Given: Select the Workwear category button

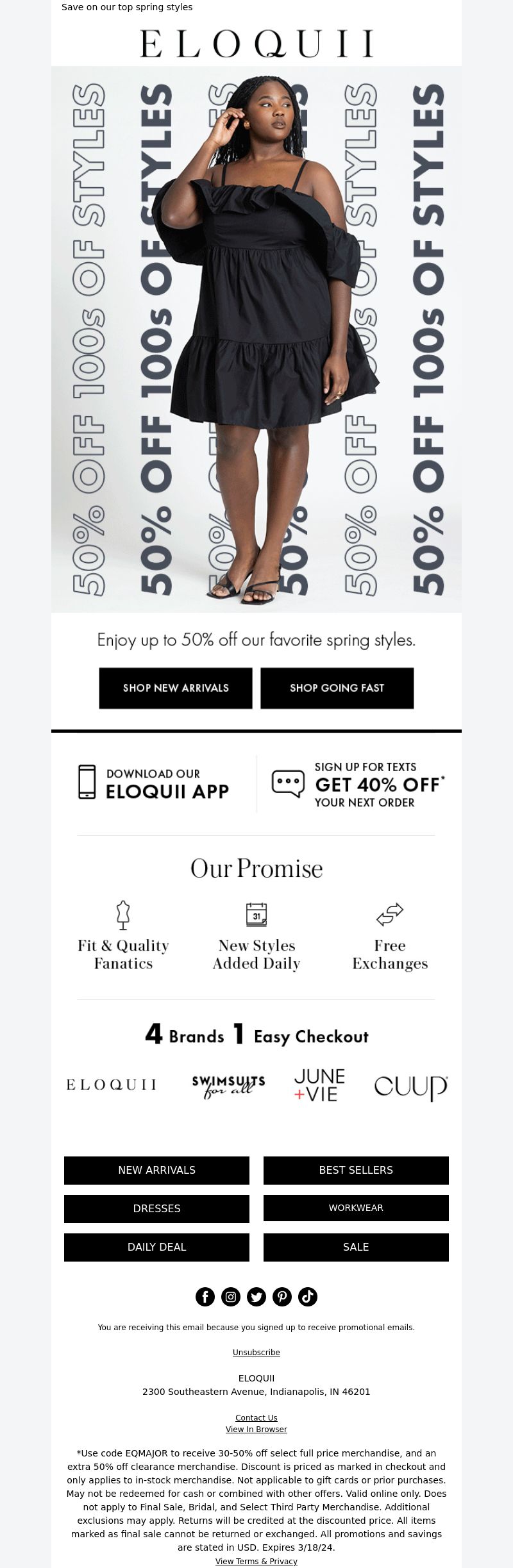Looking at the screenshot, I should click(x=356, y=1208).
